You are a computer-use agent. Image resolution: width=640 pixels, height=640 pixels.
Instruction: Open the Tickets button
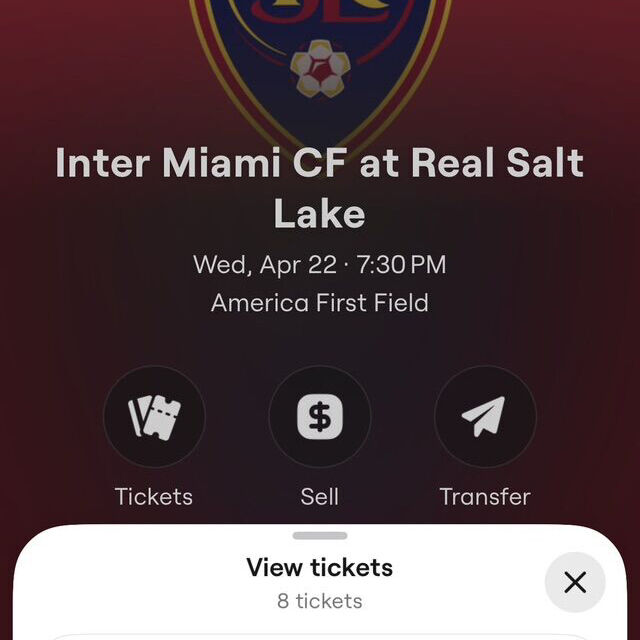coord(154,417)
